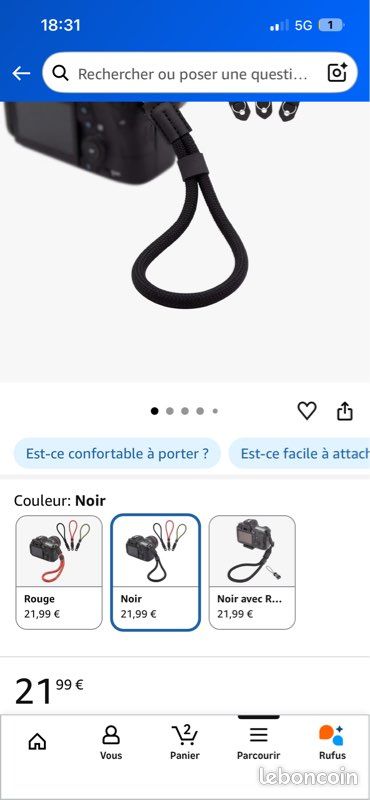Image resolution: width=370 pixels, height=800 pixels.
Task: Open the Vous account tab
Action: pos(111,742)
